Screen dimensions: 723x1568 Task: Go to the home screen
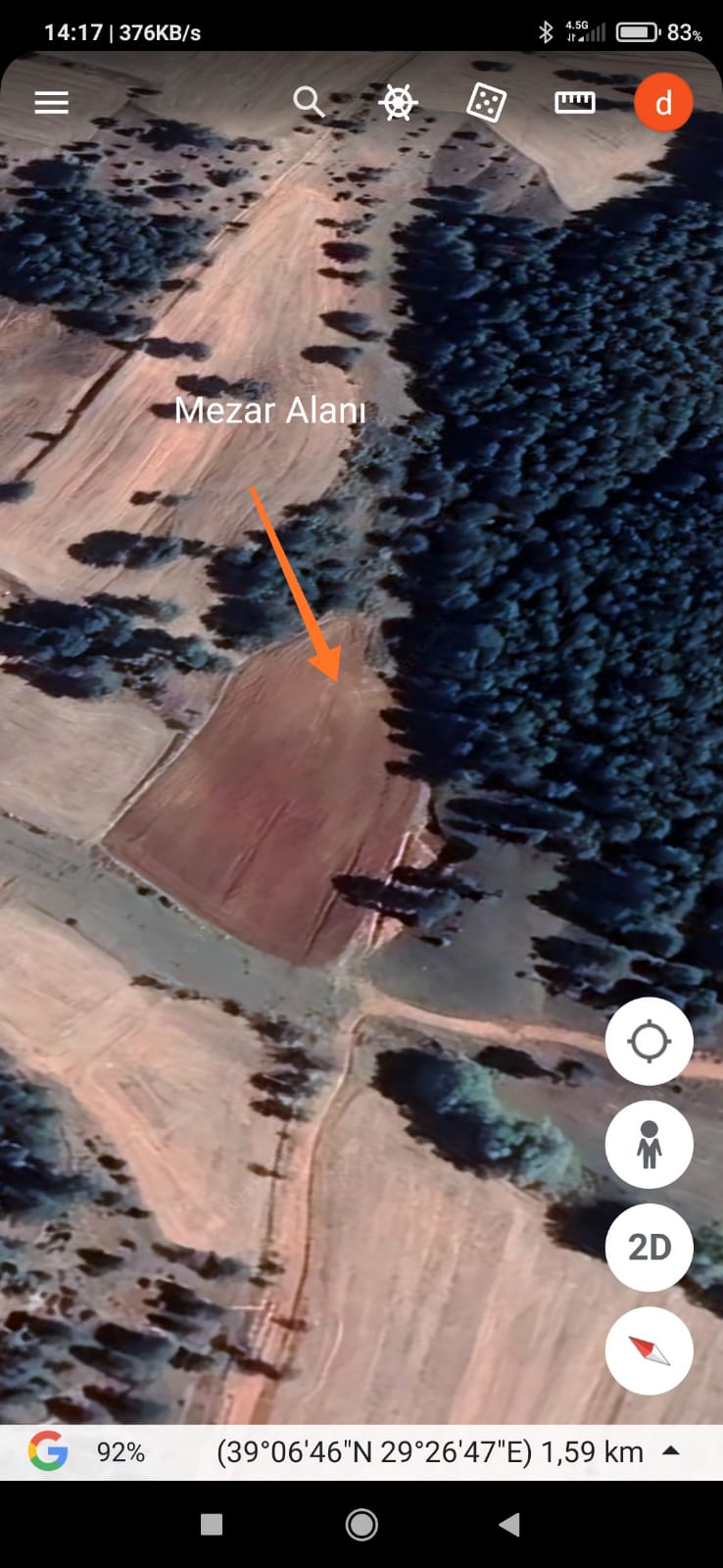coord(361,1525)
